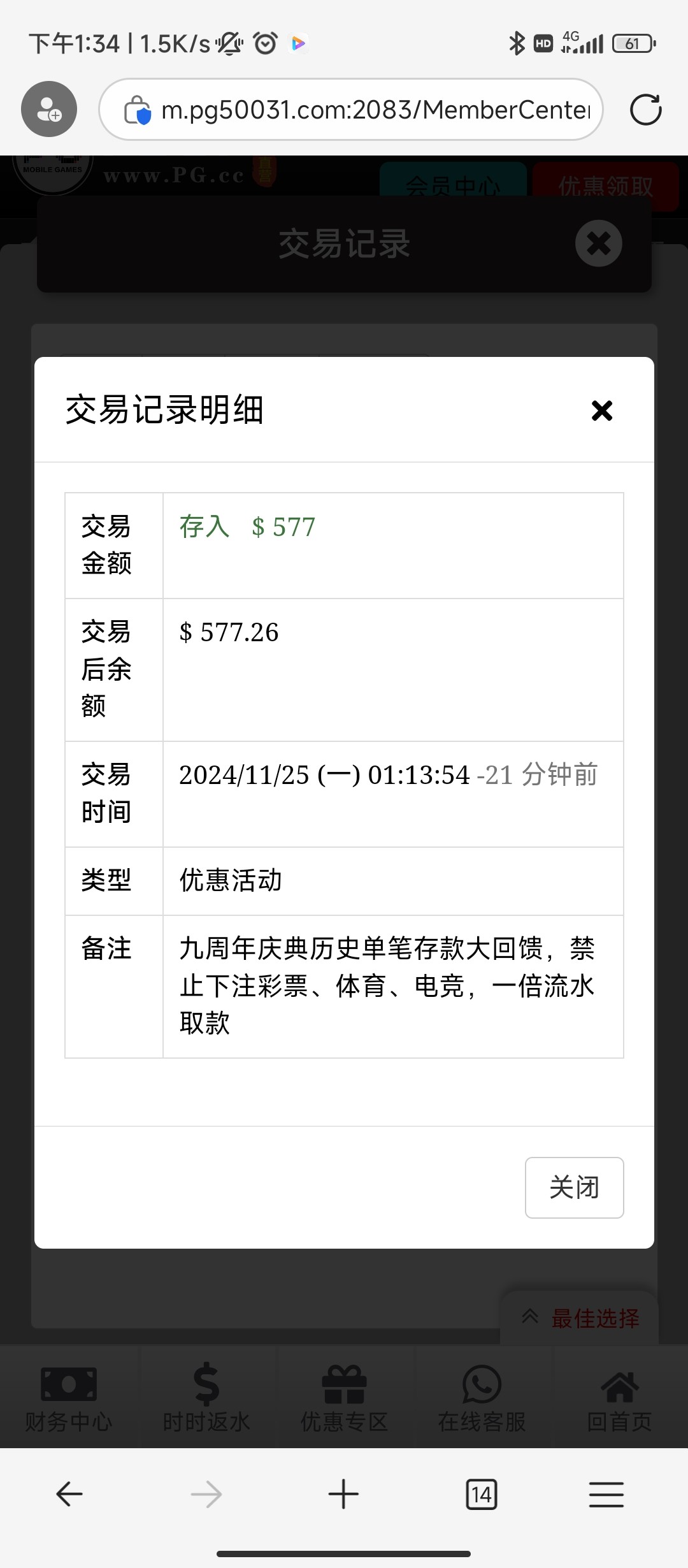Open the browser URL address bar
Viewport: 688px width, 1568px height.
(375, 110)
